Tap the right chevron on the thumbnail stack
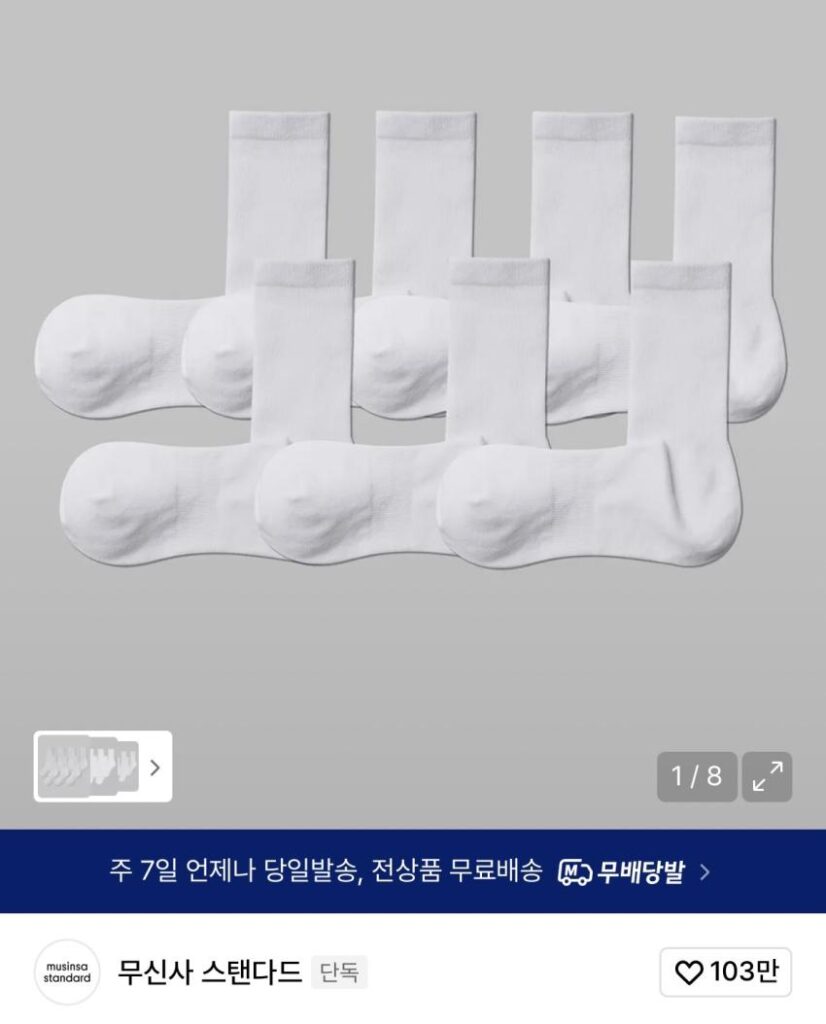The image size is (826, 1024). pyautogui.click(x=155, y=768)
